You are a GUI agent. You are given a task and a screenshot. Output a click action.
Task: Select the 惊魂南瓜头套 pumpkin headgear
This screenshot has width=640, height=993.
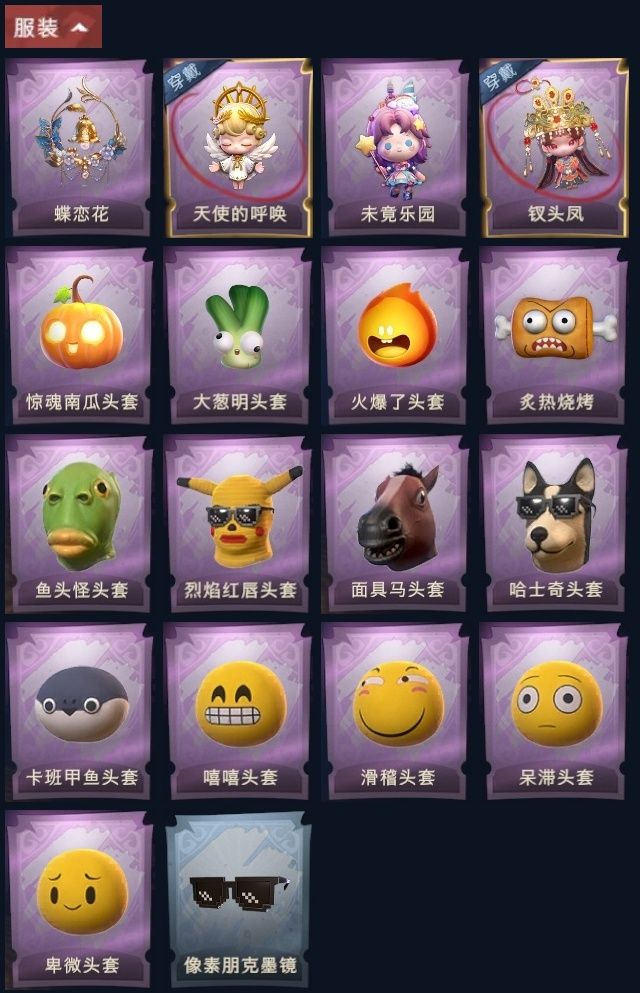80,335
